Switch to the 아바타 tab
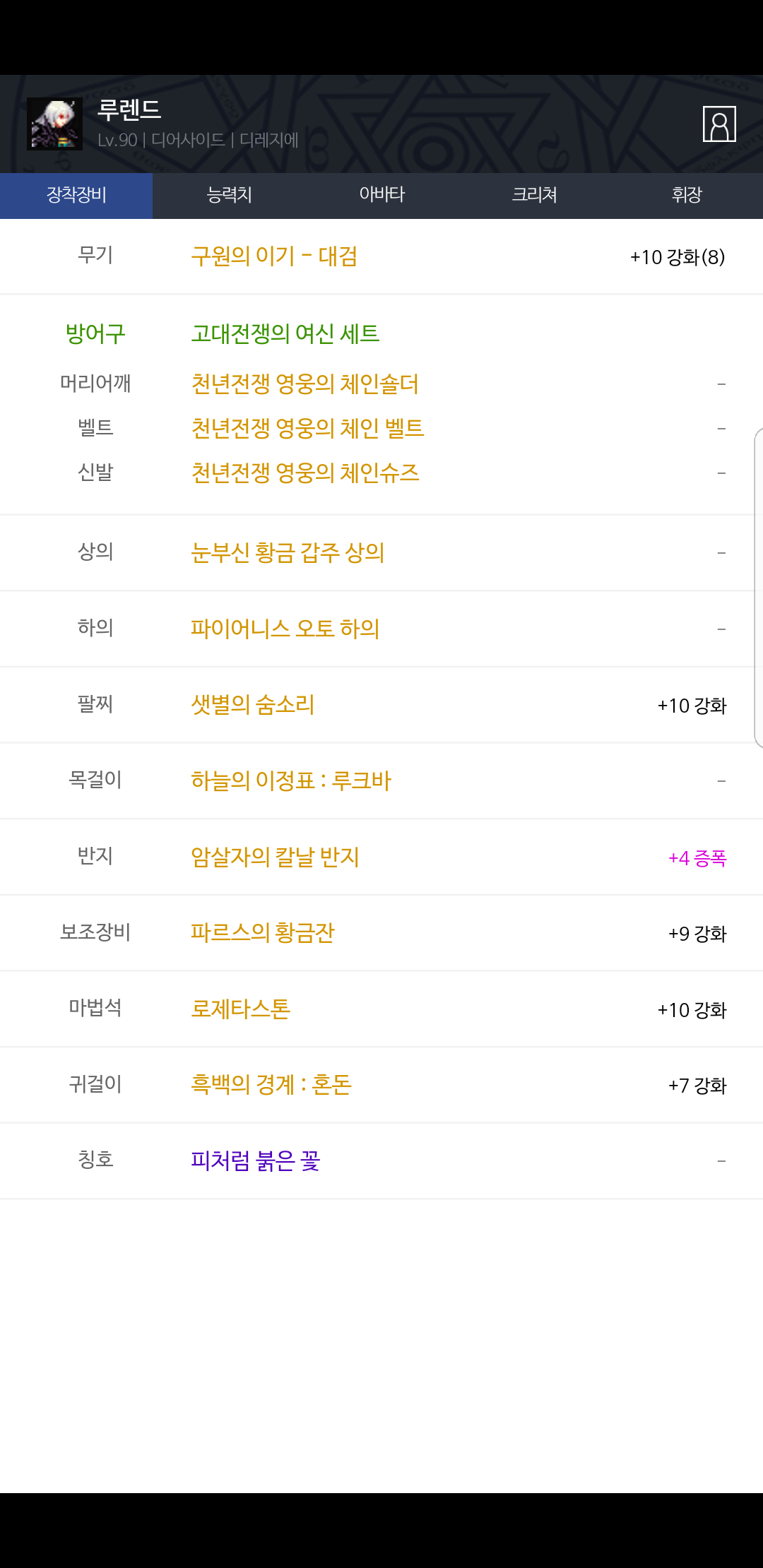Screen dimensions: 763x1568 click(x=381, y=195)
